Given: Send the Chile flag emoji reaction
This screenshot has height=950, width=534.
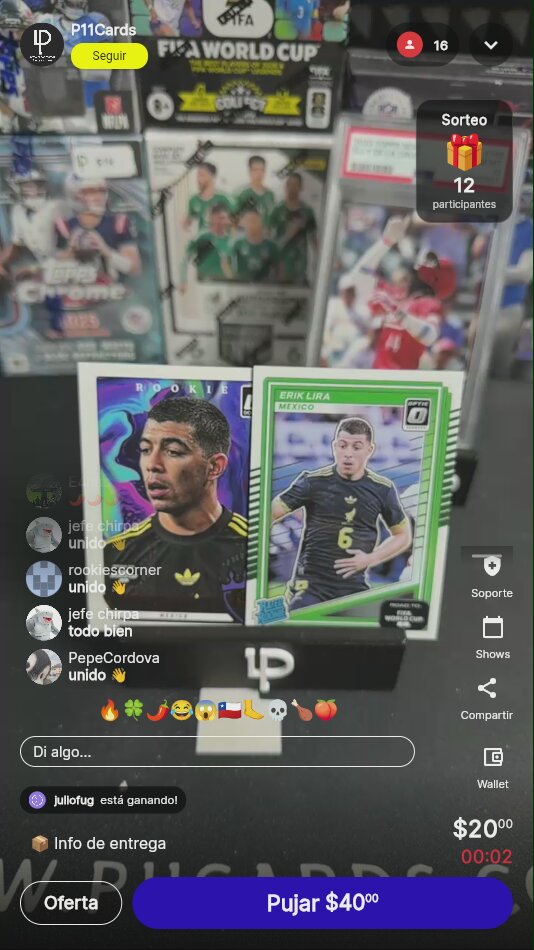Looking at the screenshot, I should pyautogui.click(x=229, y=709).
